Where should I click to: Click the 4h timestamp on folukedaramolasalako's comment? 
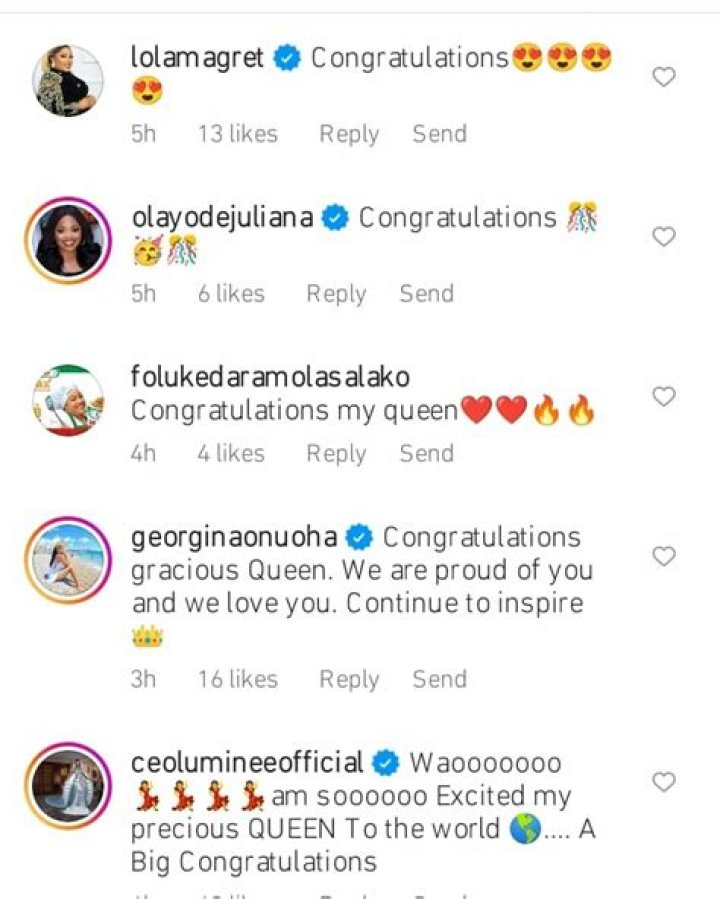click(x=143, y=453)
